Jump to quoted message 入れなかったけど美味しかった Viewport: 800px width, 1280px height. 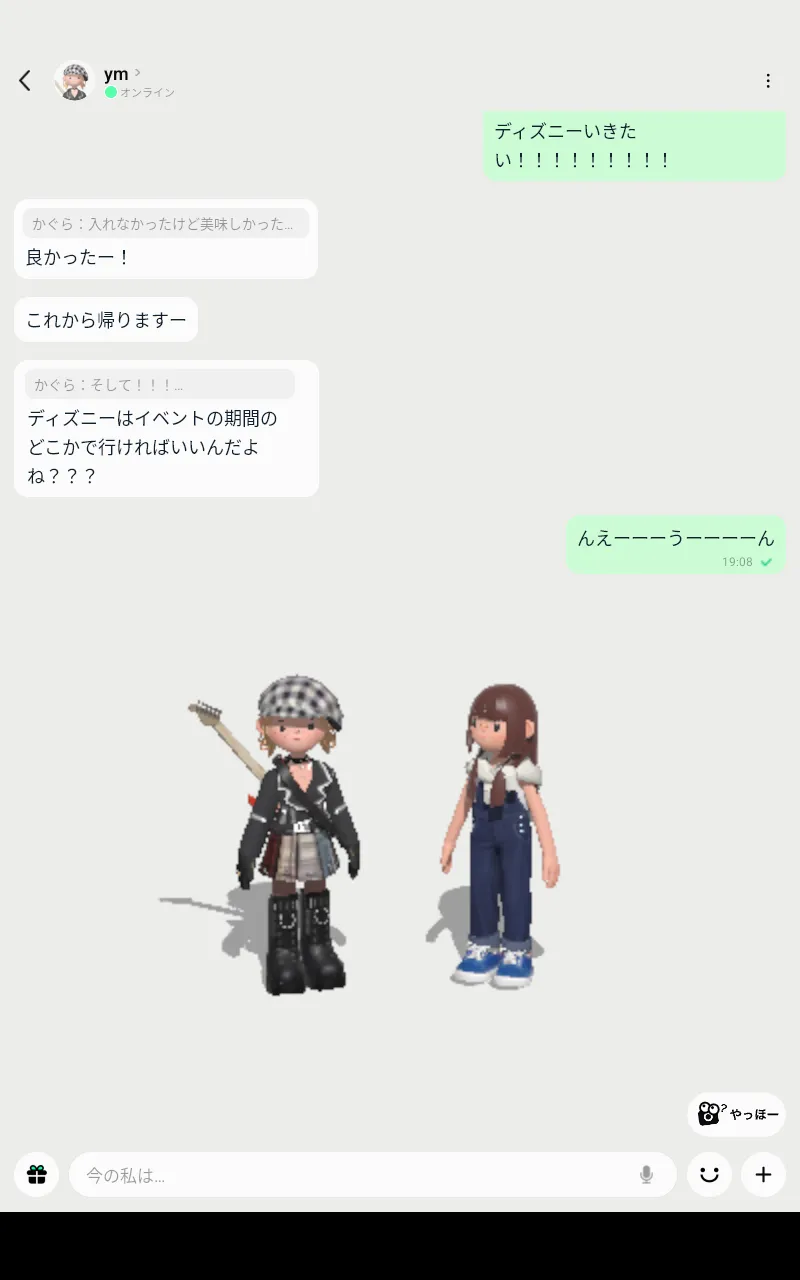click(x=166, y=223)
